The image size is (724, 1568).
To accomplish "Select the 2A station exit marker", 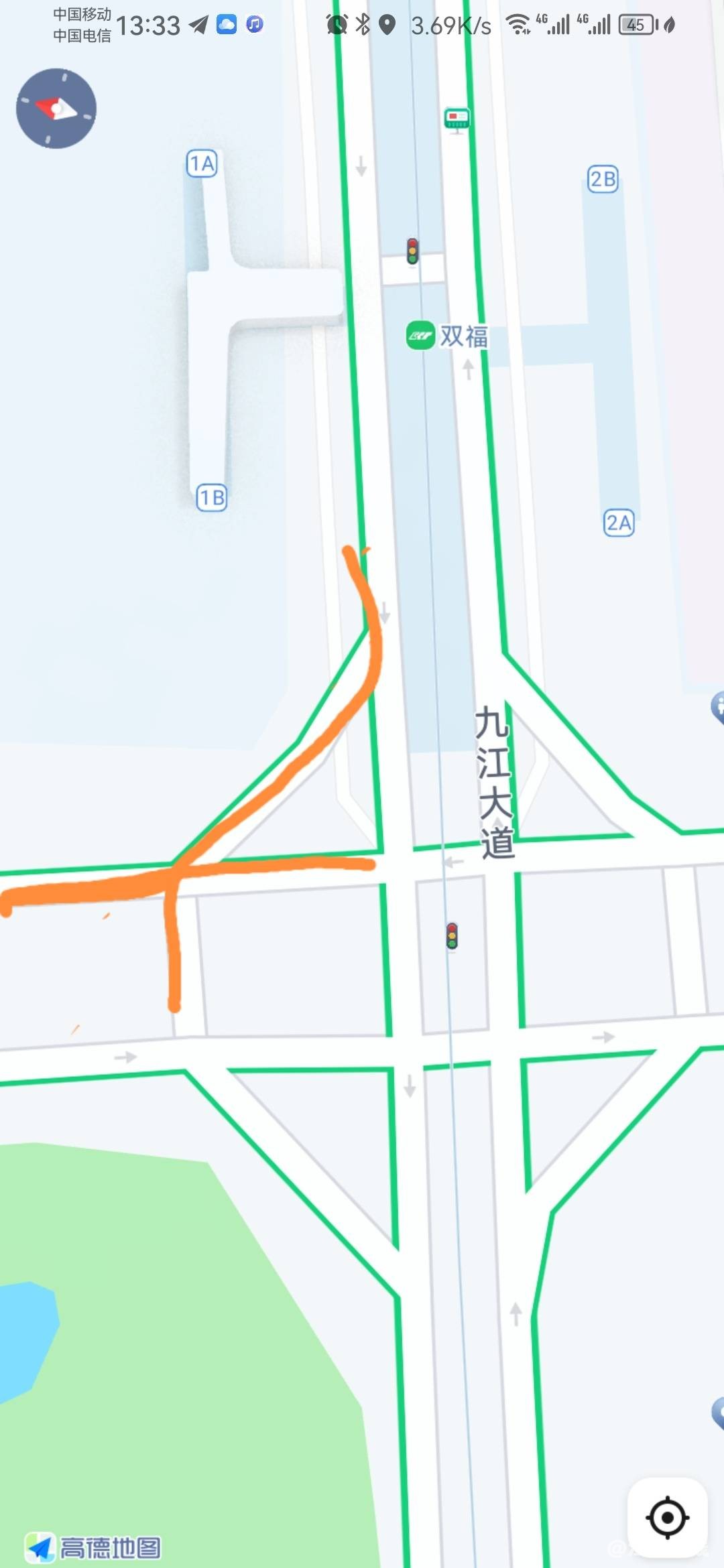I will click(x=619, y=523).
